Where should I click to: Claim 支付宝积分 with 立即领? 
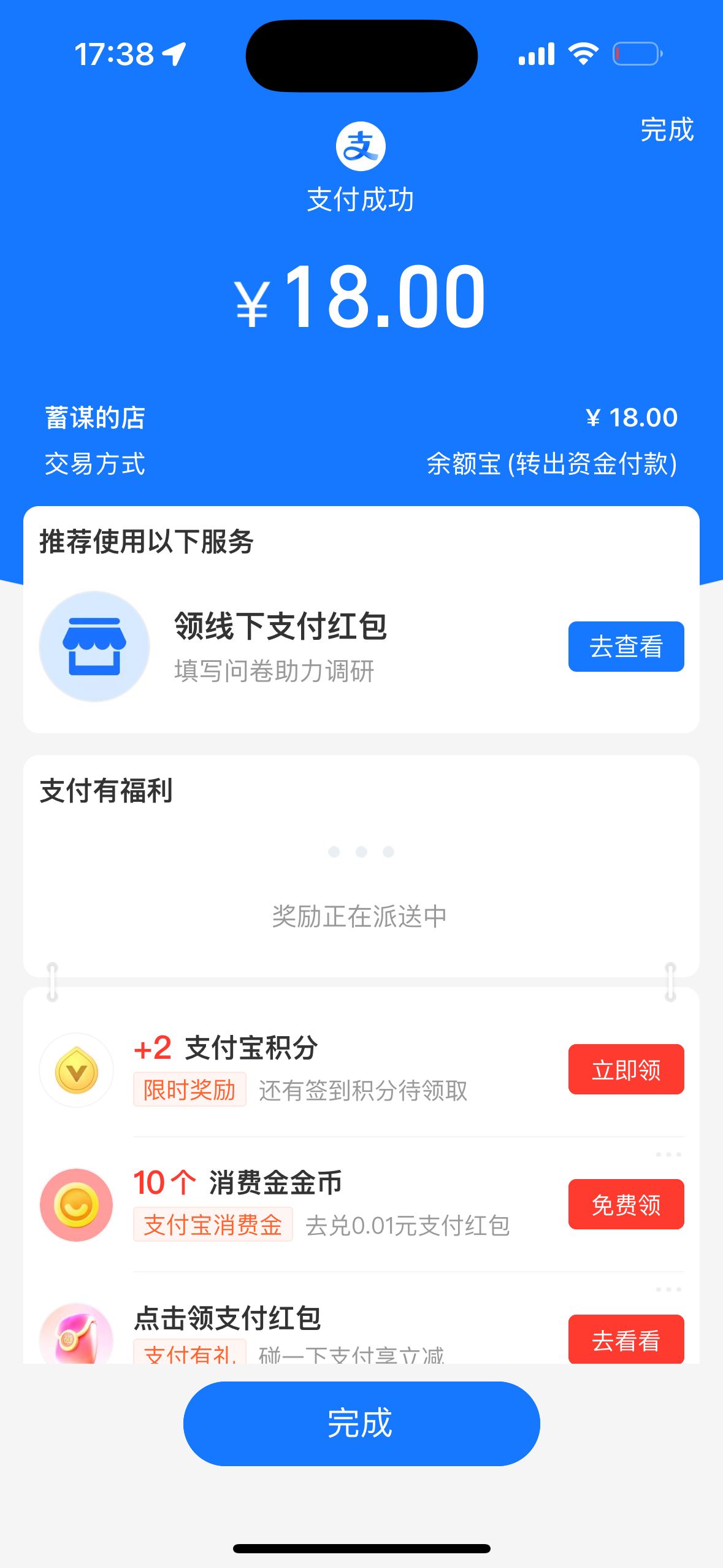625,1069
